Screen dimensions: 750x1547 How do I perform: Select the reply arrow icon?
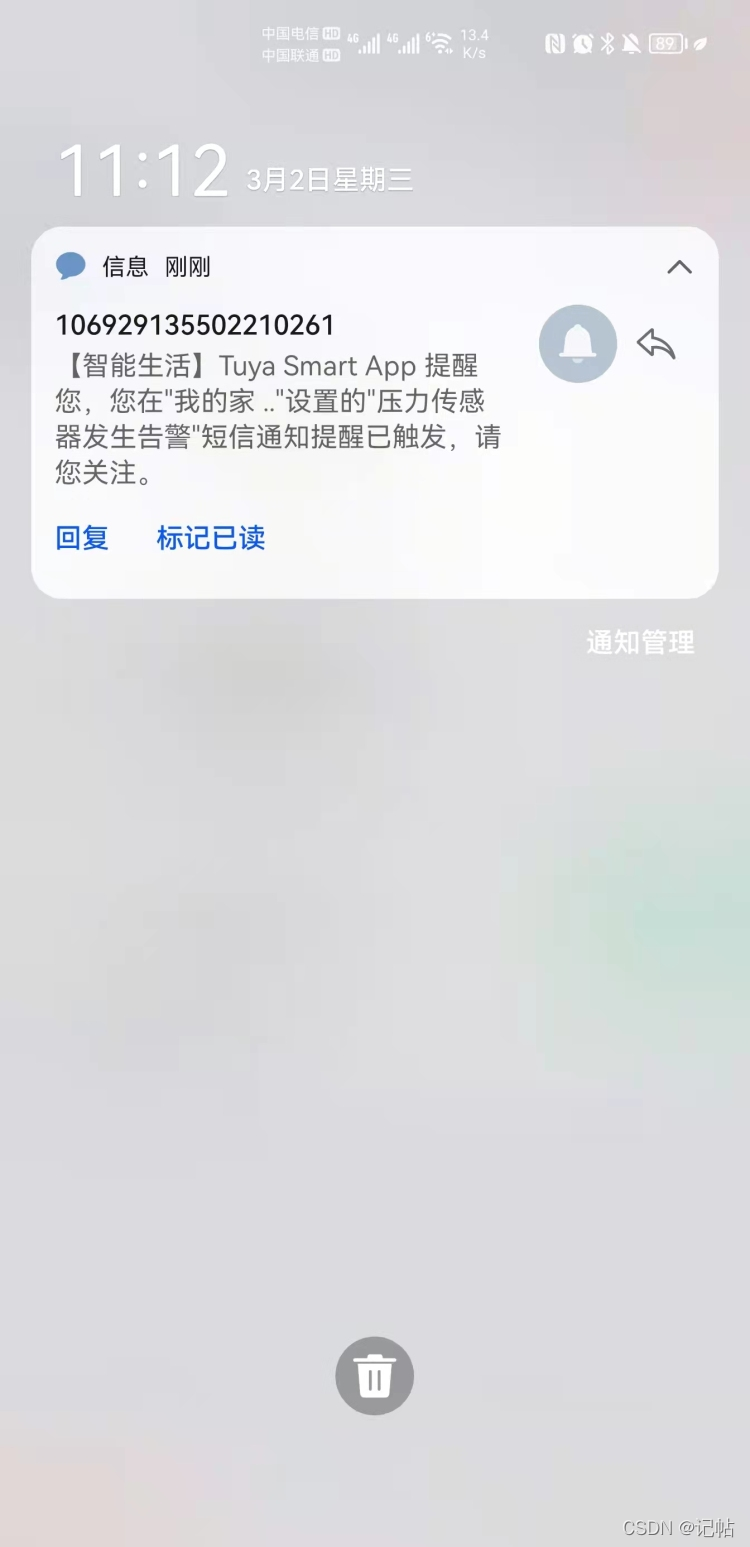[x=657, y=343]
